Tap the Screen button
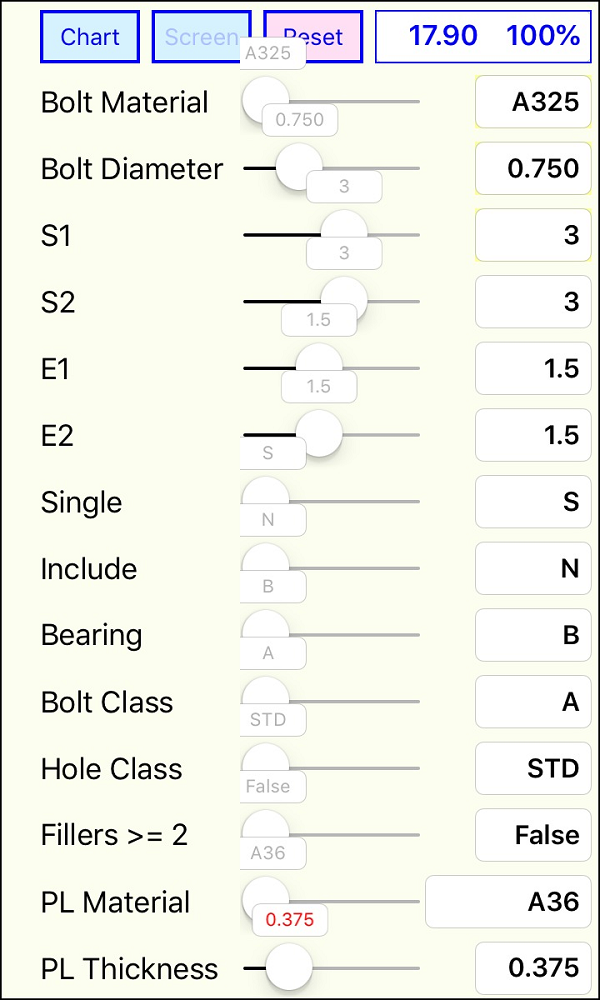The height and width of the screenshot is (1000, 600). pos(201,36)
